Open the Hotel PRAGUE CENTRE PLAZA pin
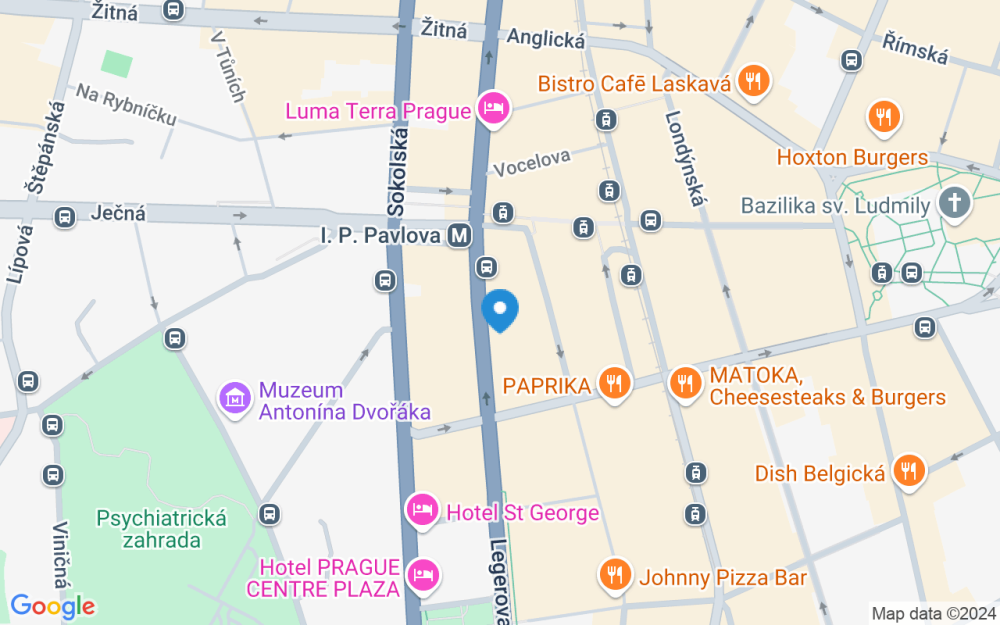1000x625 pixels. 423,577
